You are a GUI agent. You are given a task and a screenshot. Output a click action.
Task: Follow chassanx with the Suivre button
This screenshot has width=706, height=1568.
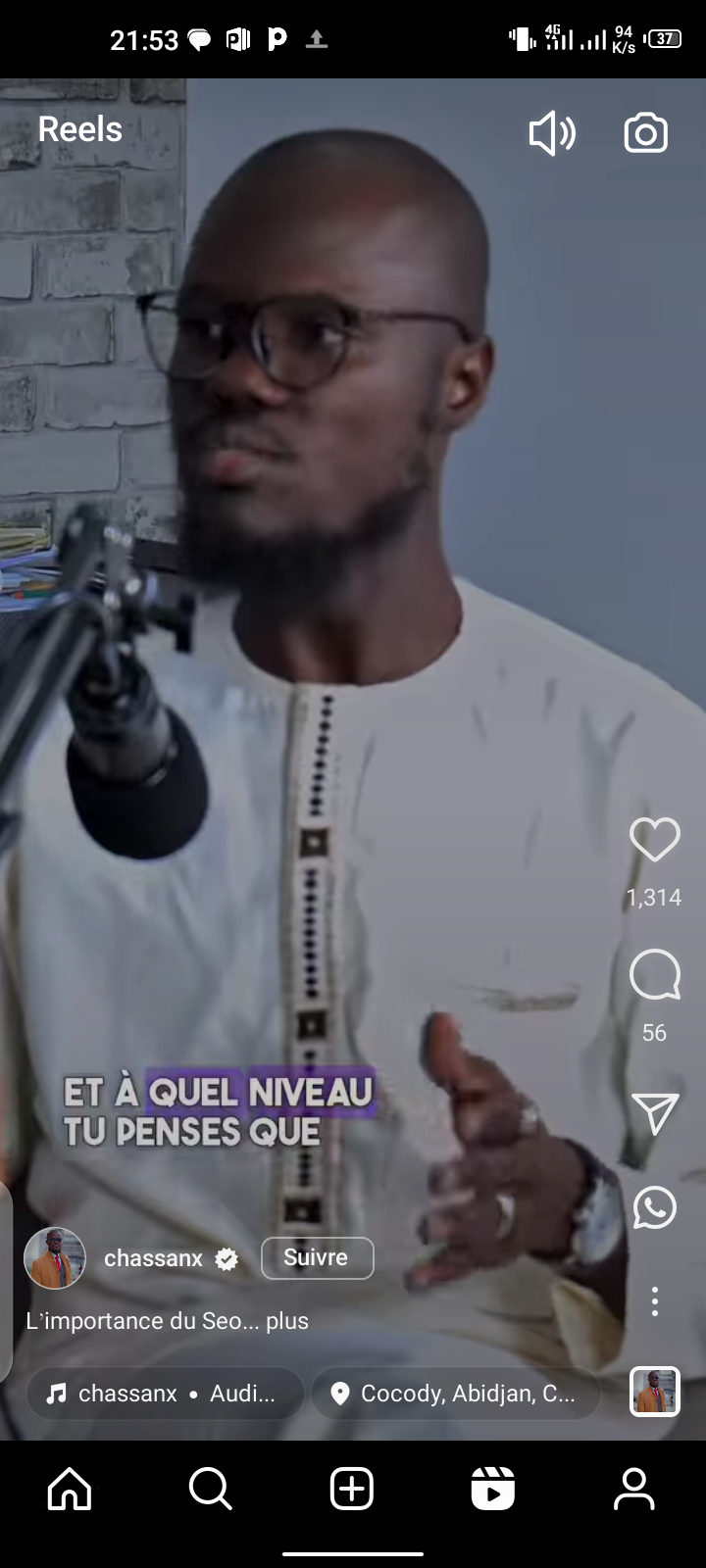tap(317, 1258)
